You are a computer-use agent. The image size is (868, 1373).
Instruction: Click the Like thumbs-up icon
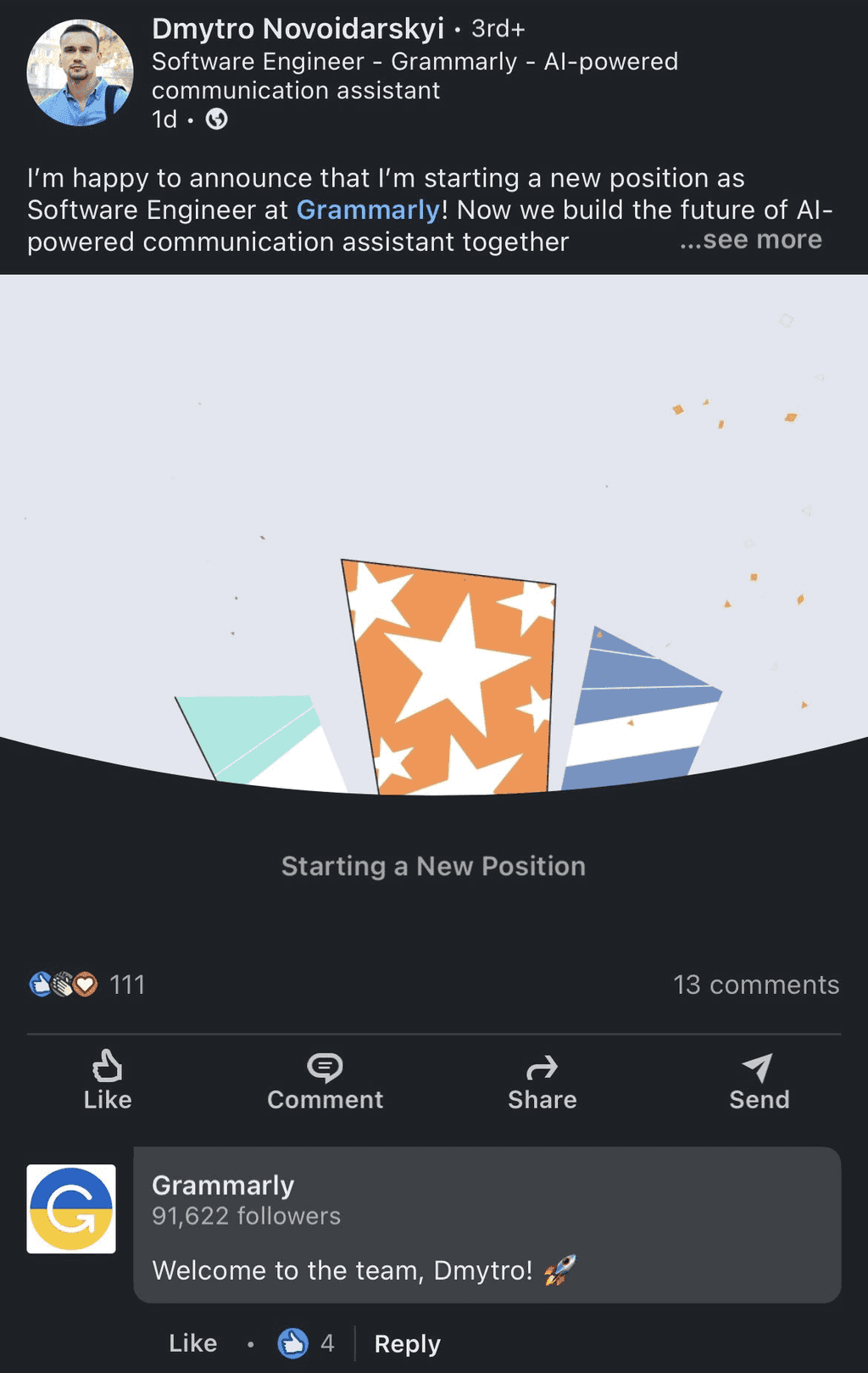[x=106, y=1067]
